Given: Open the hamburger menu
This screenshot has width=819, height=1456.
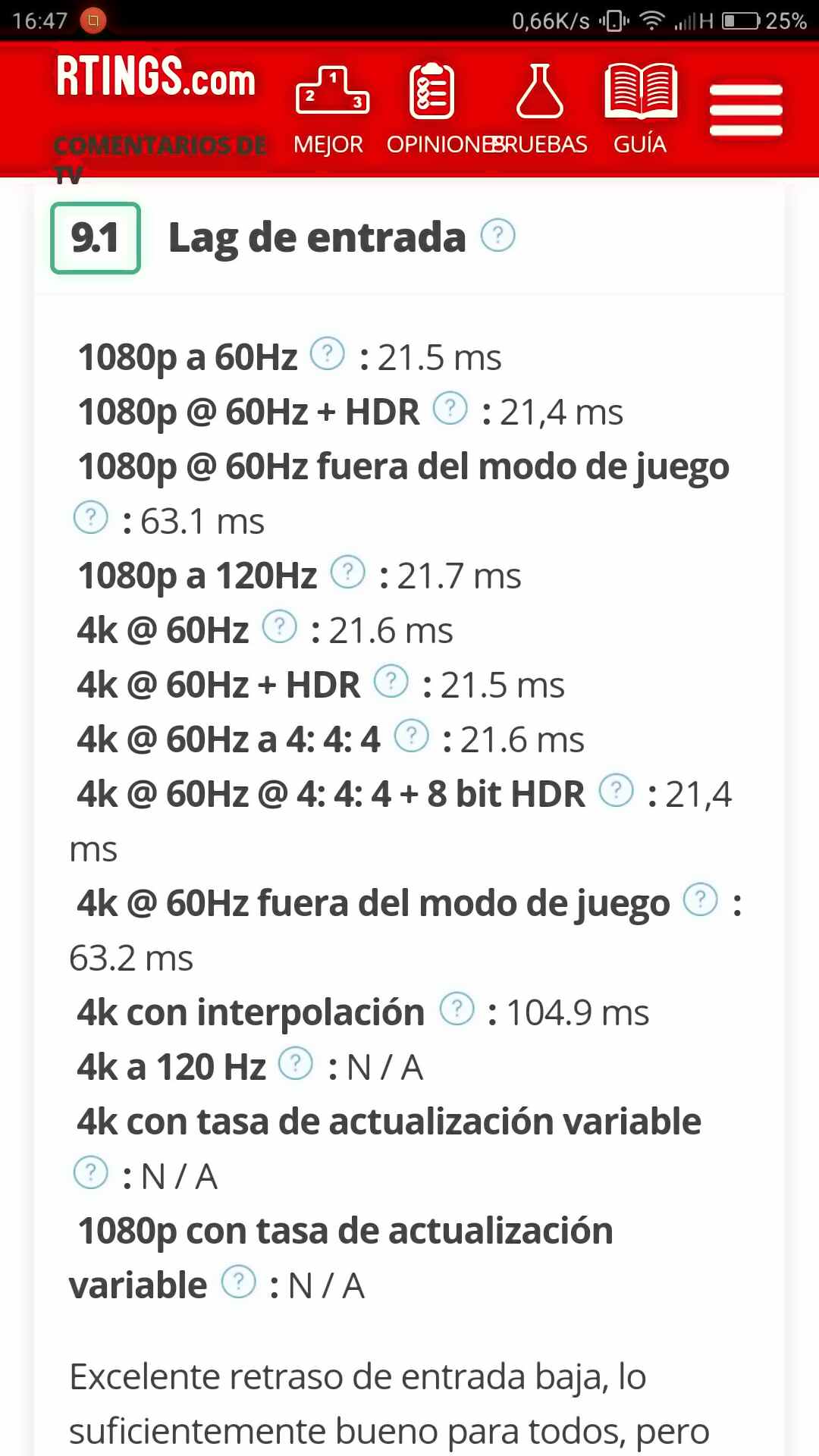Looking at the screenshot, I should click(x=745, y=110).
